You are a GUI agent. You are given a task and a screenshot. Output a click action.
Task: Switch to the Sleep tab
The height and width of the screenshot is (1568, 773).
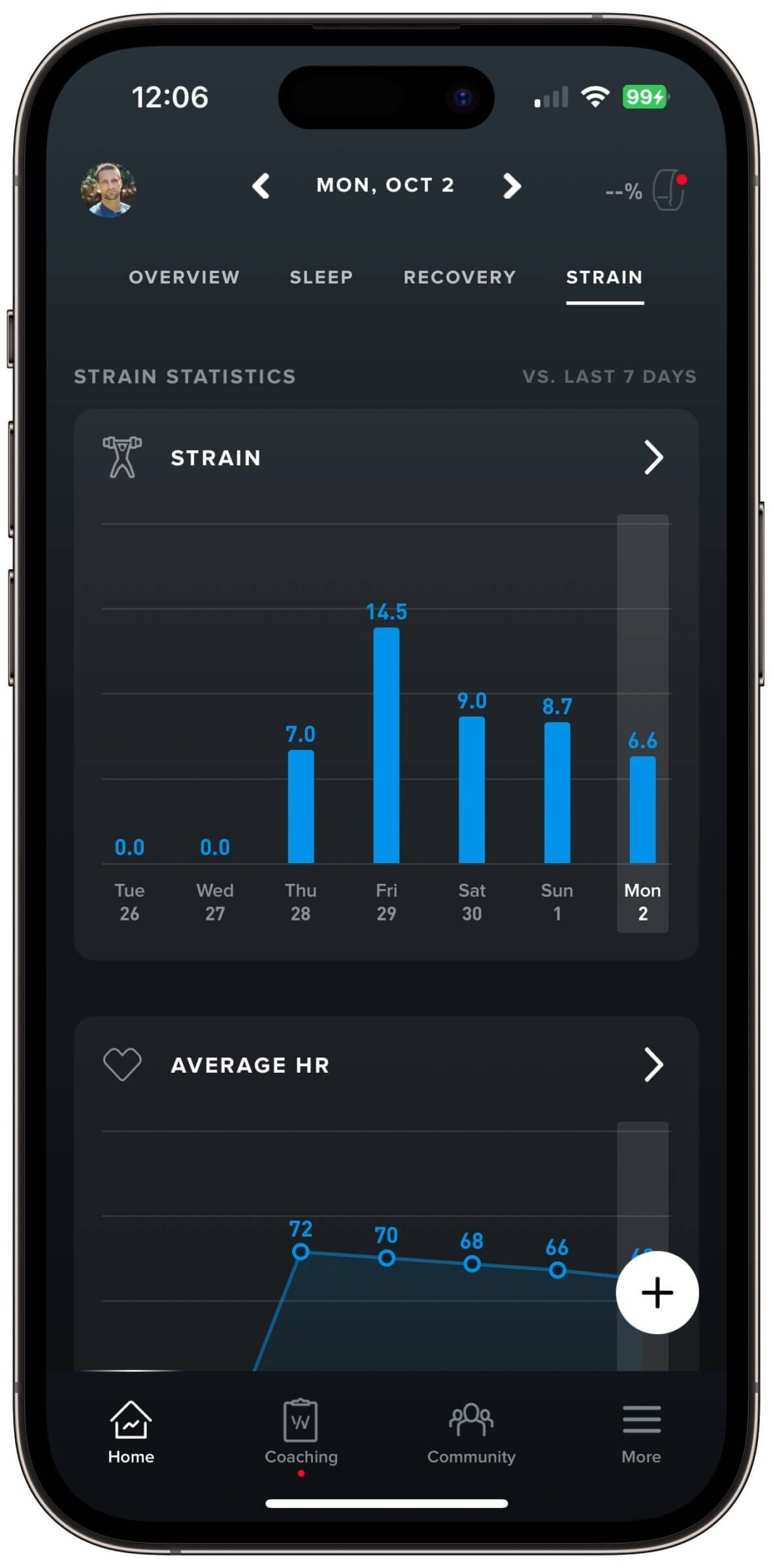click(x=321, y=277)
